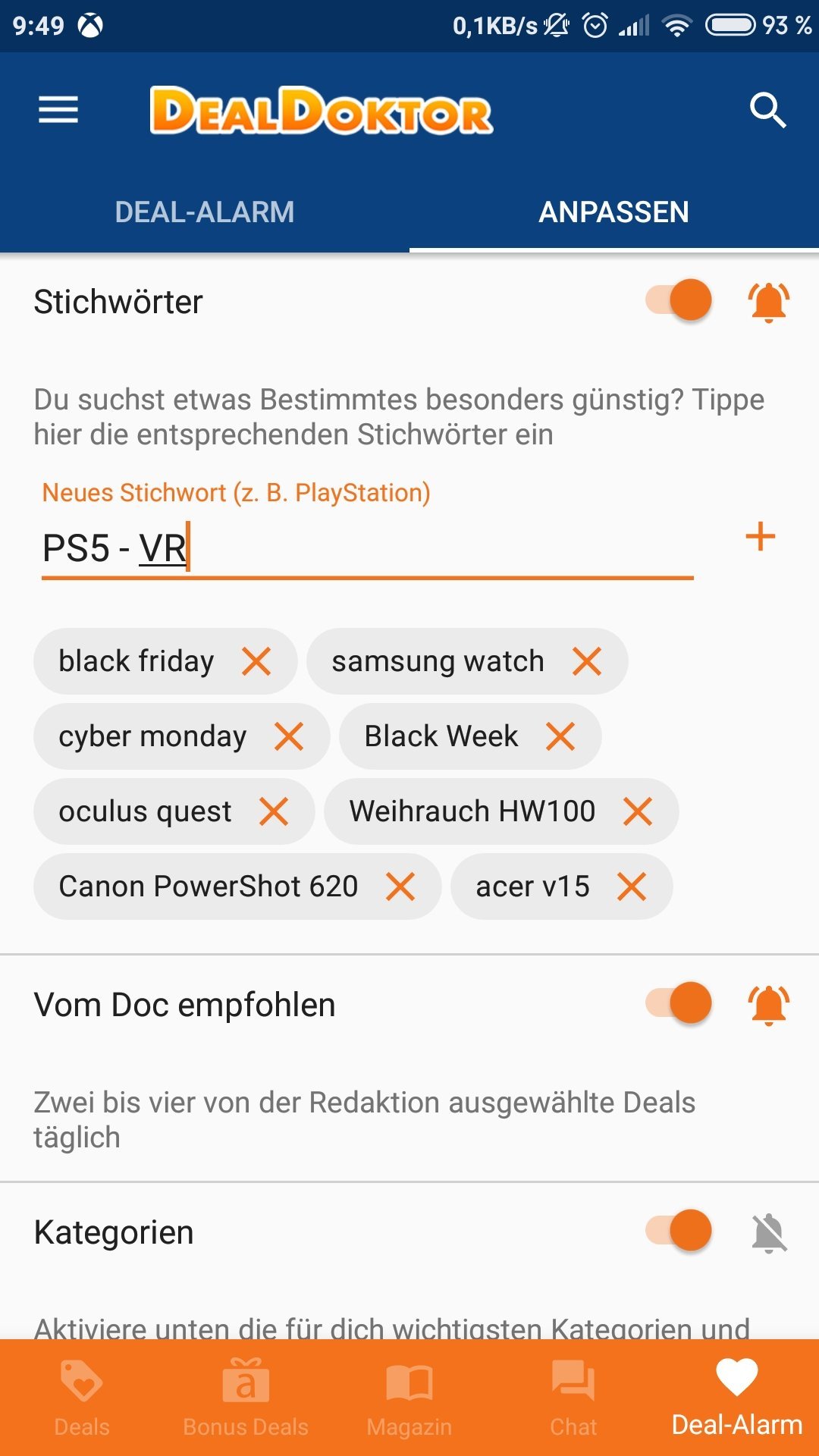Toggle the Stichwörter switch off
This screenshot has height=1456, width=819.
pos(679,300)
